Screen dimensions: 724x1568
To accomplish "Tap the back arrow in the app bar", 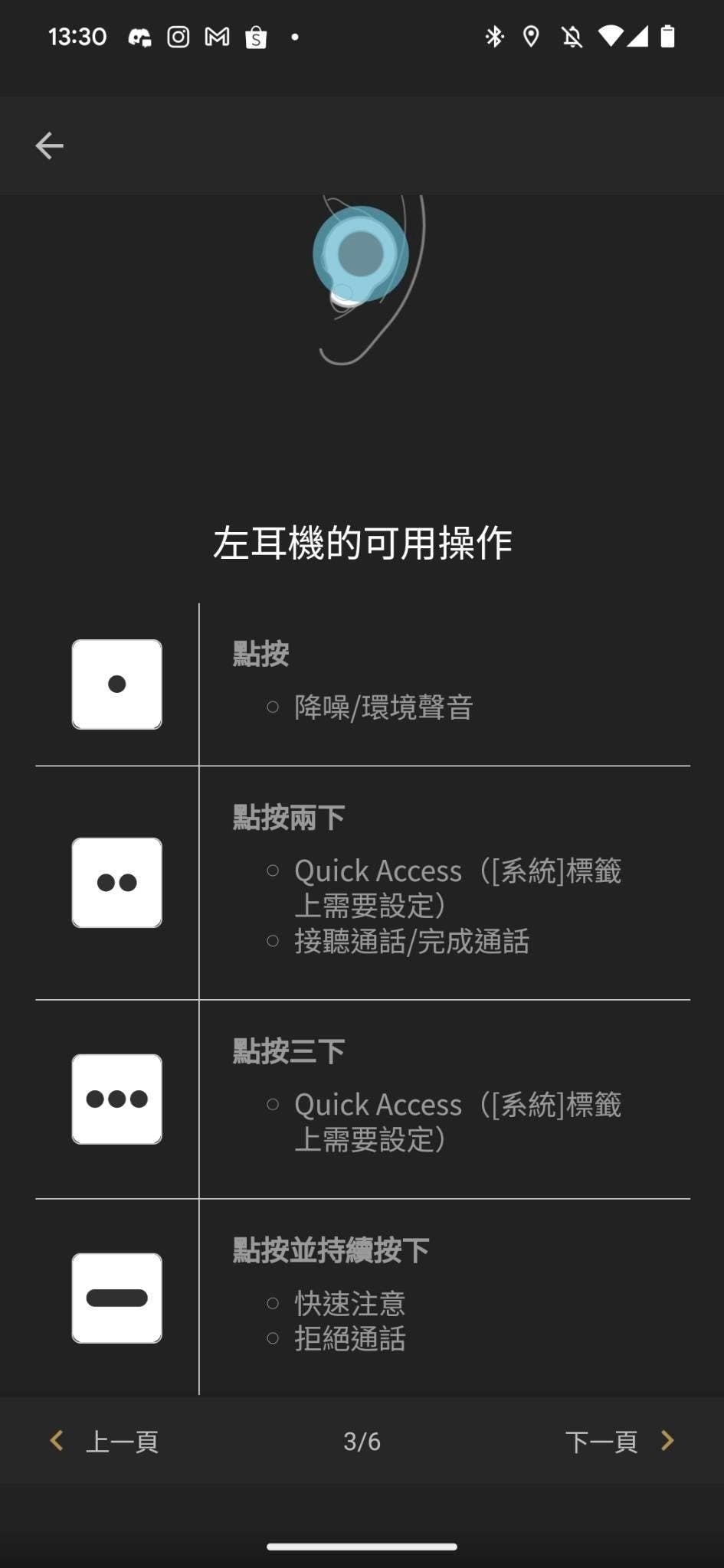I will tap(49, 145).
